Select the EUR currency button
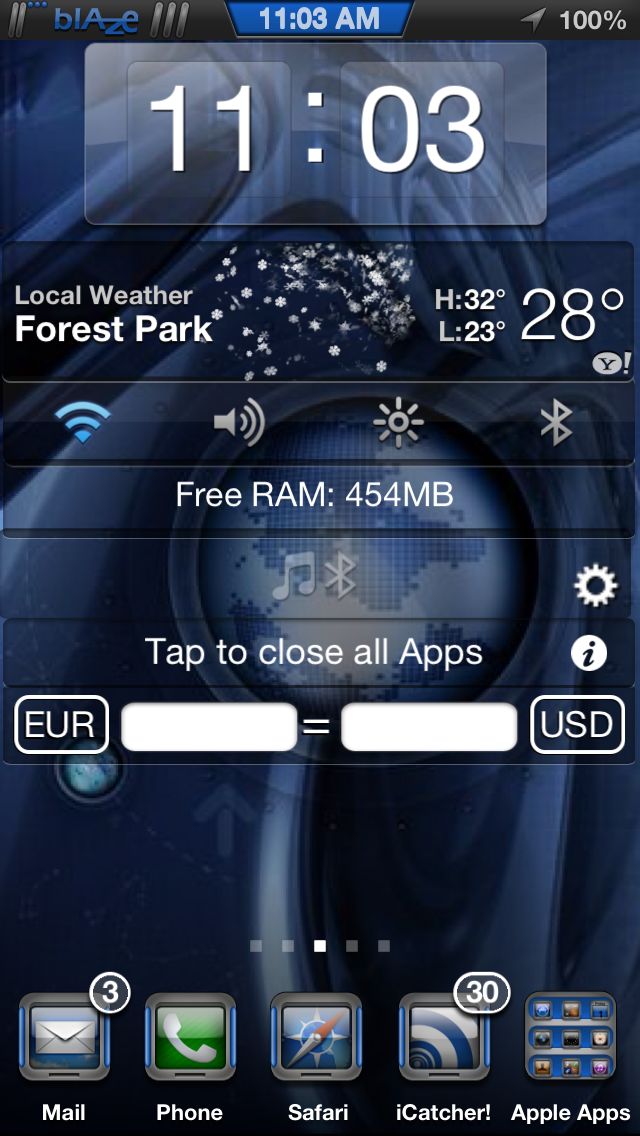 61,724
